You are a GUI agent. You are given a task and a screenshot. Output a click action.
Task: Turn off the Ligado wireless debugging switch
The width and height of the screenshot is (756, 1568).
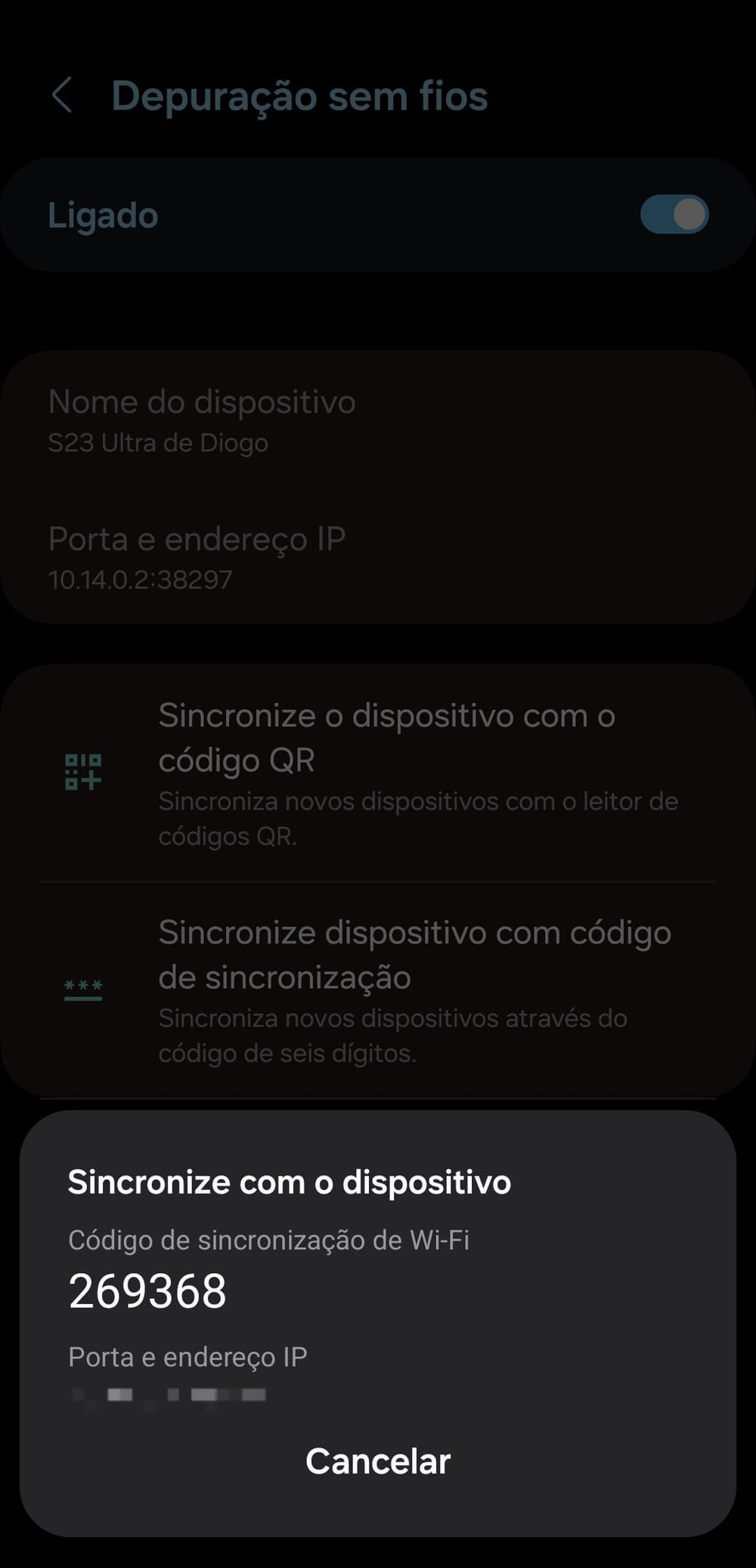[674, 215]
